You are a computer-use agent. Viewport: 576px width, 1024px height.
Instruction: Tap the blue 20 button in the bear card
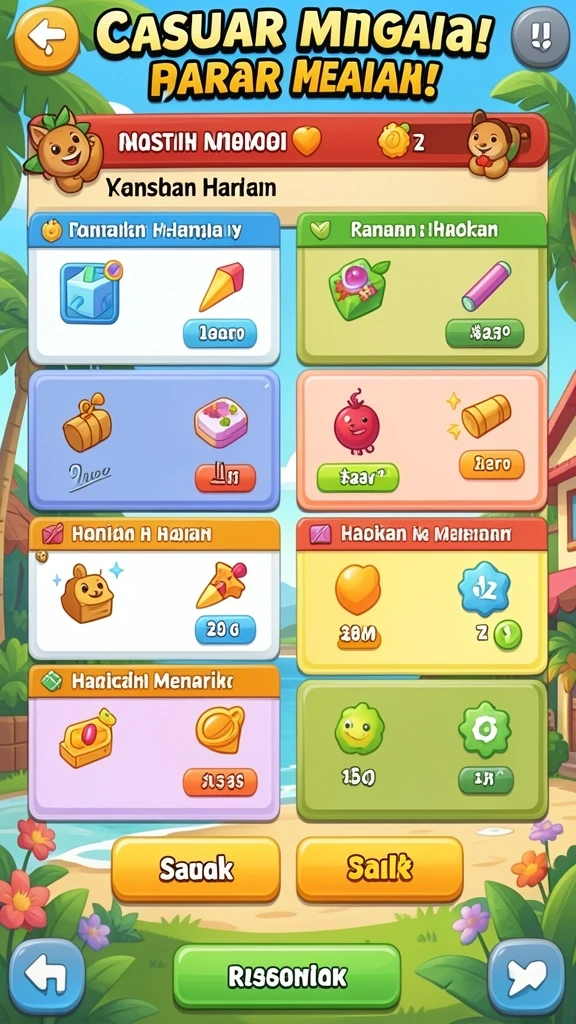pos(225,630)
